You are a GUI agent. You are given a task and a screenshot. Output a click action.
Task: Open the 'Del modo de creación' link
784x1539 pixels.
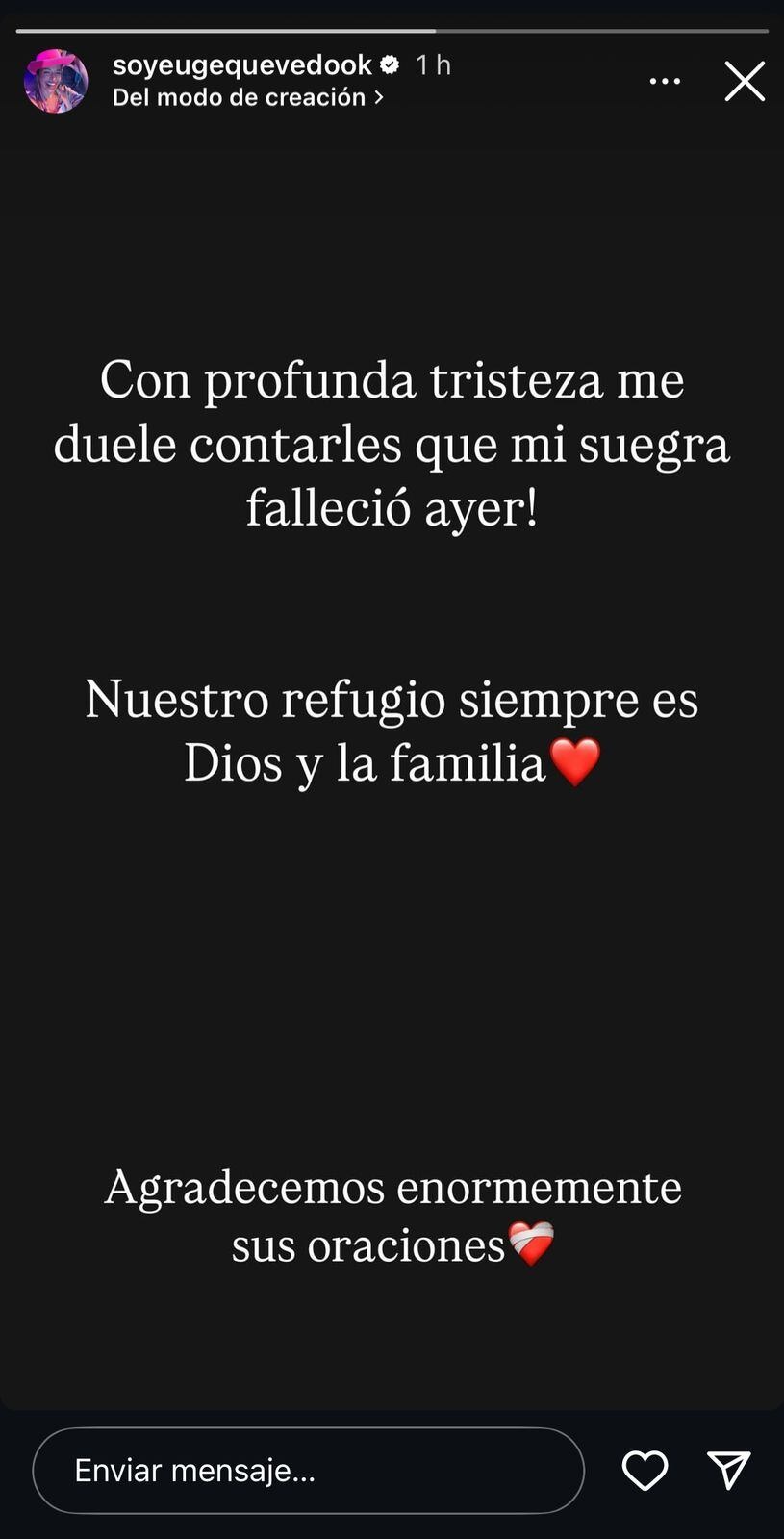point(247,97)
